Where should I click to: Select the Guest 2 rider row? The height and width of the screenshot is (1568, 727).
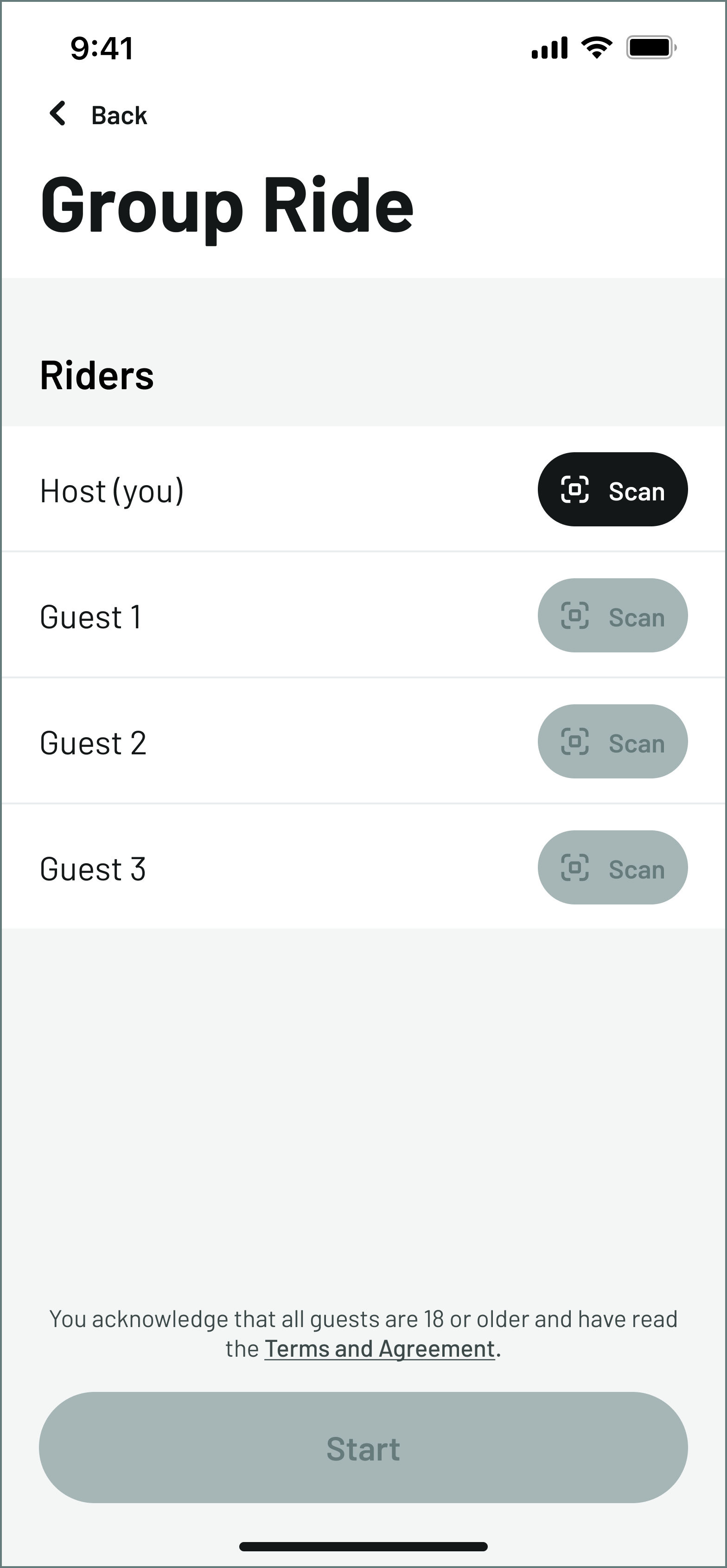243,742
